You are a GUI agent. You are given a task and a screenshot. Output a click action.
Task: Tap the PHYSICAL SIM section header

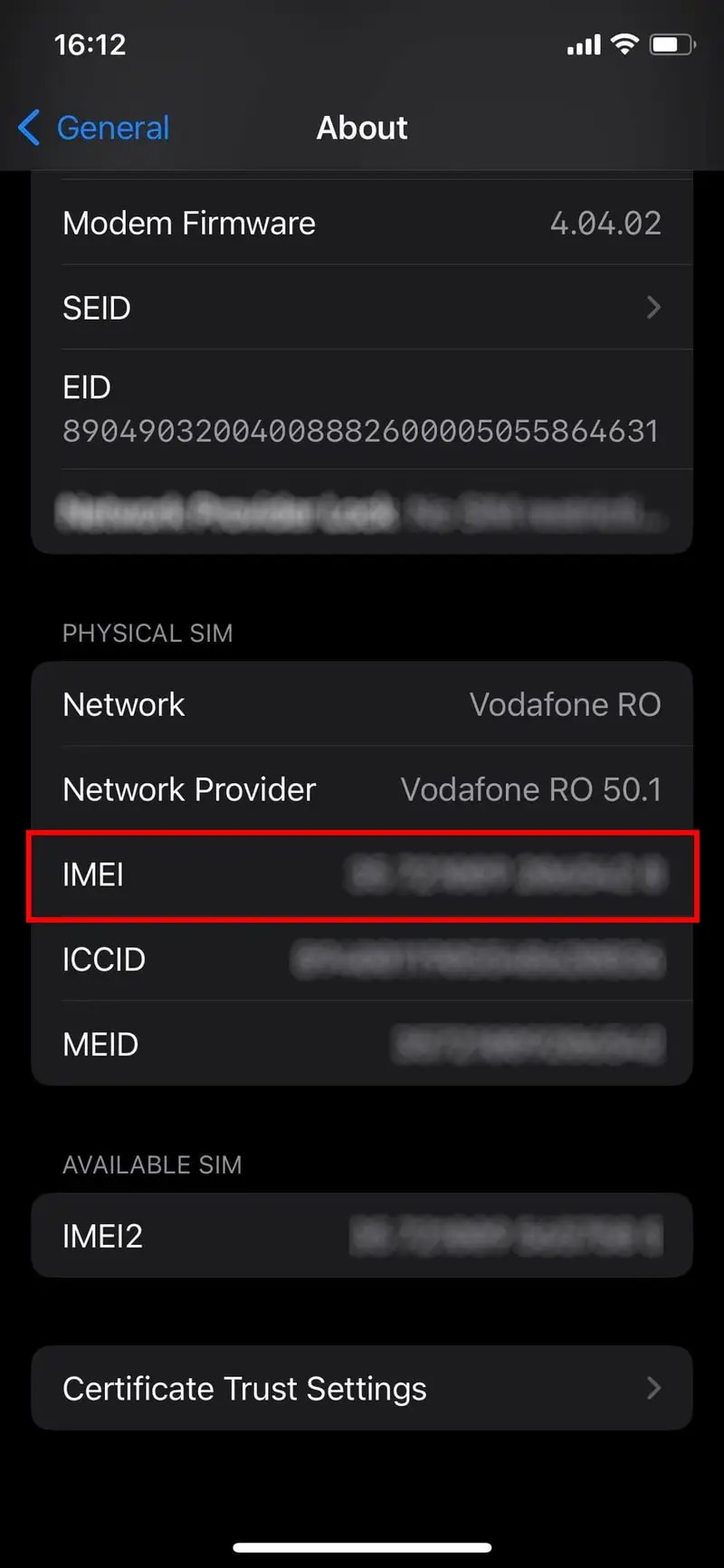(x=148, y=633)
